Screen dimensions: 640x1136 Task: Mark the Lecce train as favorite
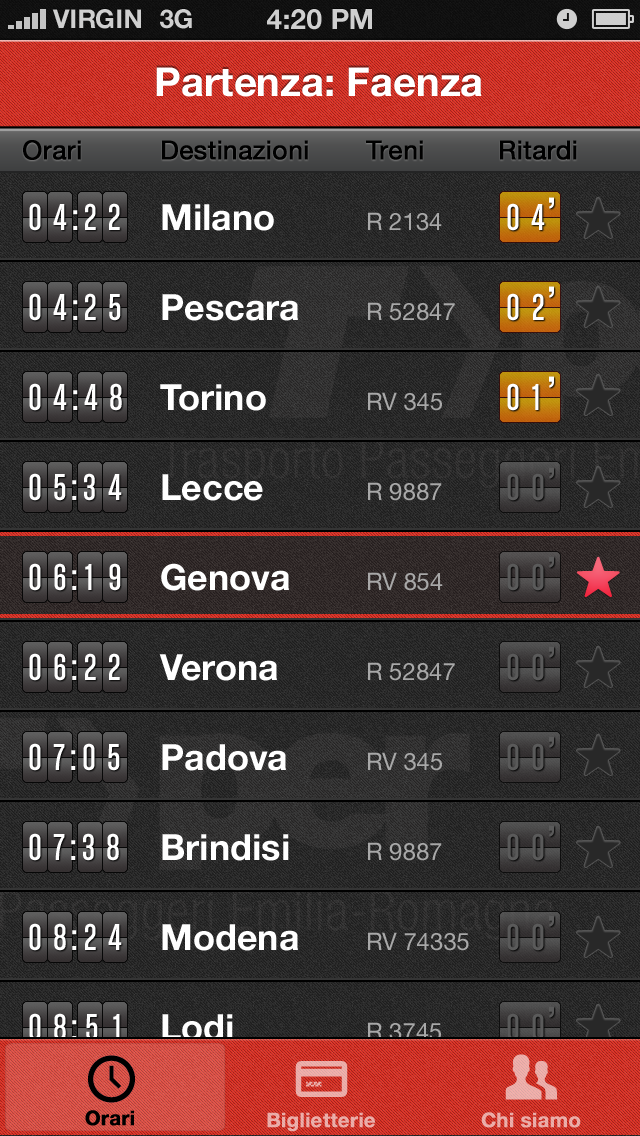coord(598,488)
